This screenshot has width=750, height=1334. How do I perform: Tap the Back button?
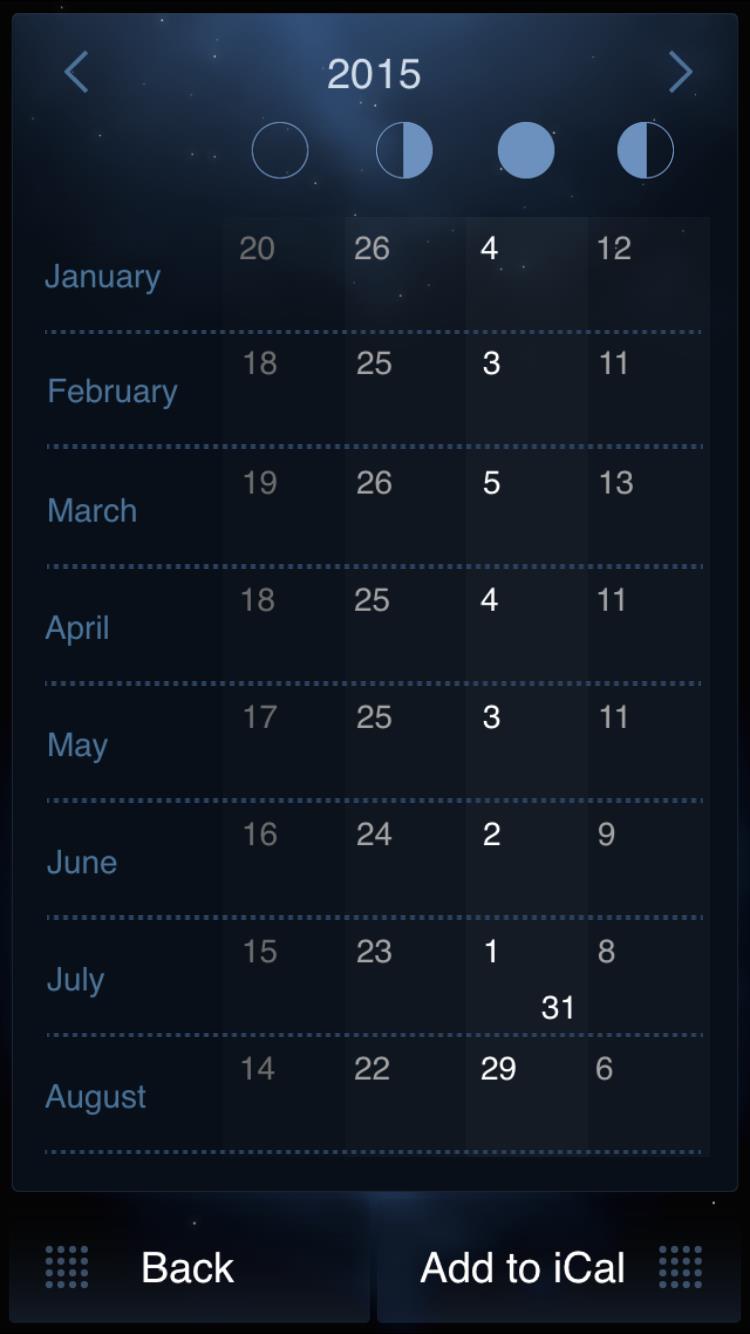(x=188, y=1267)
